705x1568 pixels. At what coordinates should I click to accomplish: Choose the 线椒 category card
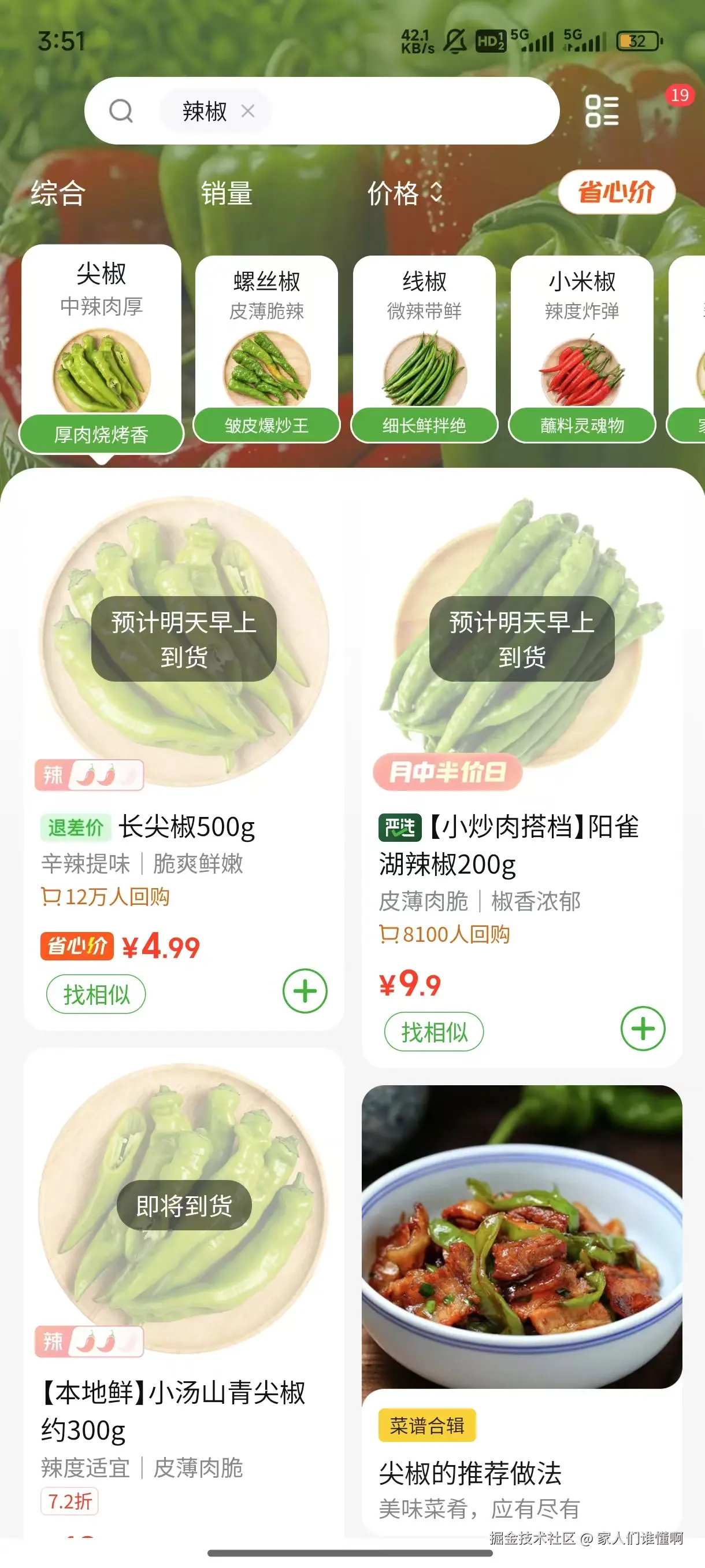pos(424,348)
